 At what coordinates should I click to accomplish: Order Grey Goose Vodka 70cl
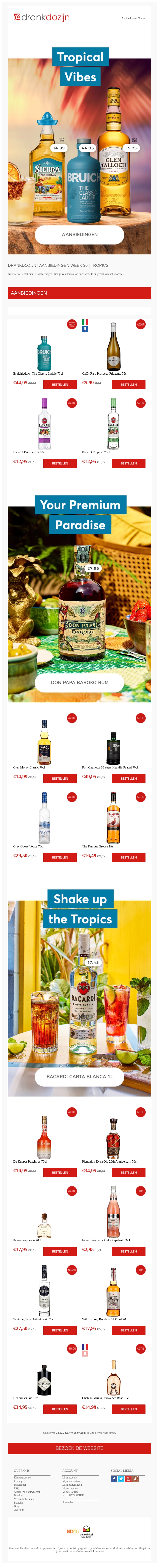[x=60, y=857]
